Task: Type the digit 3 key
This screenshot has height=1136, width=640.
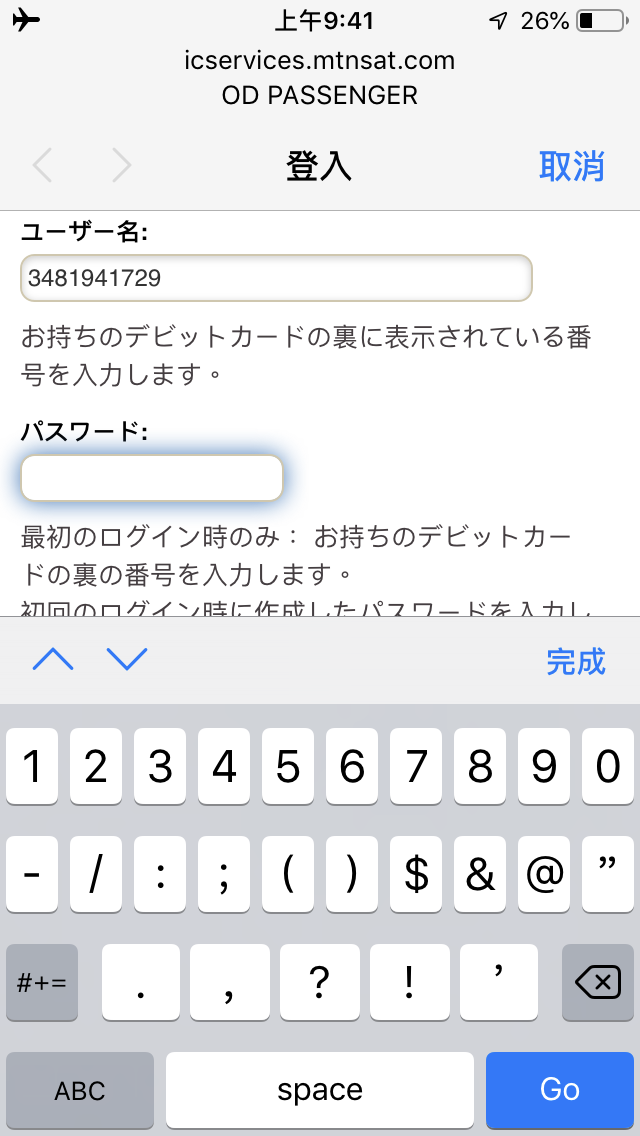Action: (x=159, y=767)
